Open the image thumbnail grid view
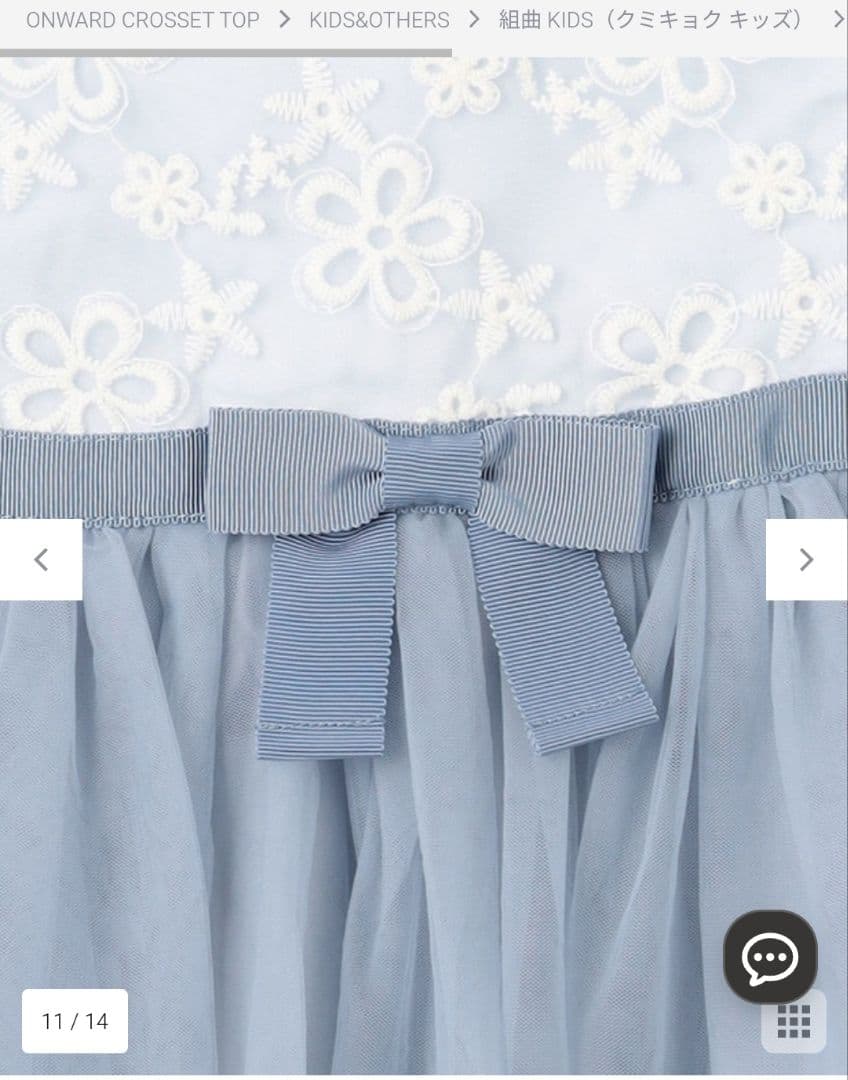The image size is (848, 1080). 794,1021
